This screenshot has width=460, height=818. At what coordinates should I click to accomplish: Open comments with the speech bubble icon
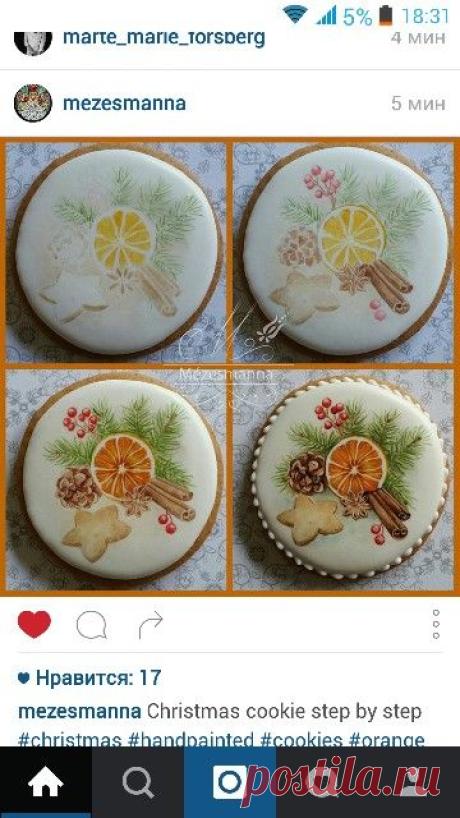92,625
